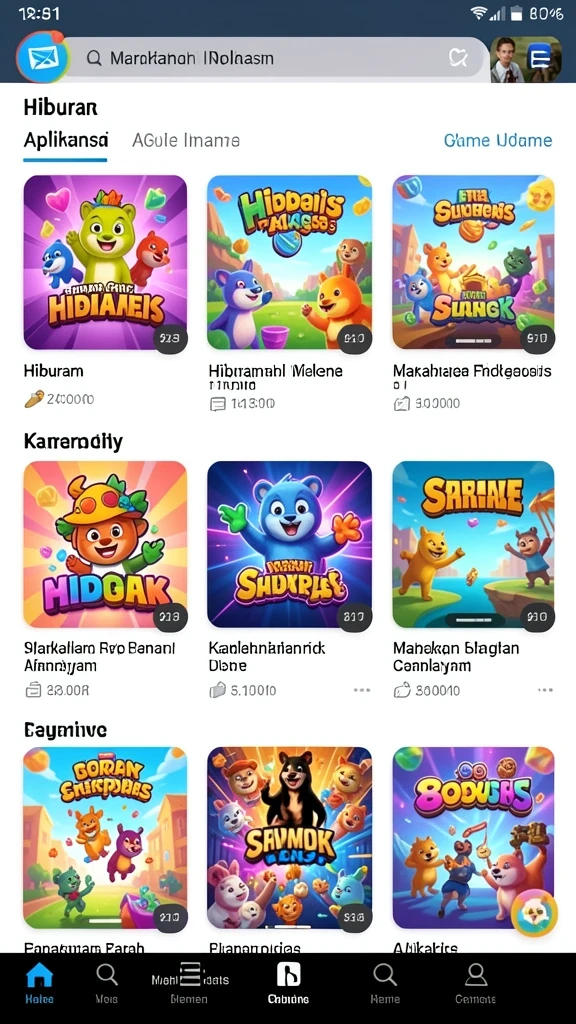Open the blue menu icon beside avatar
The height and width of the screenshot is (1024, 576).
tap(542, 59)
